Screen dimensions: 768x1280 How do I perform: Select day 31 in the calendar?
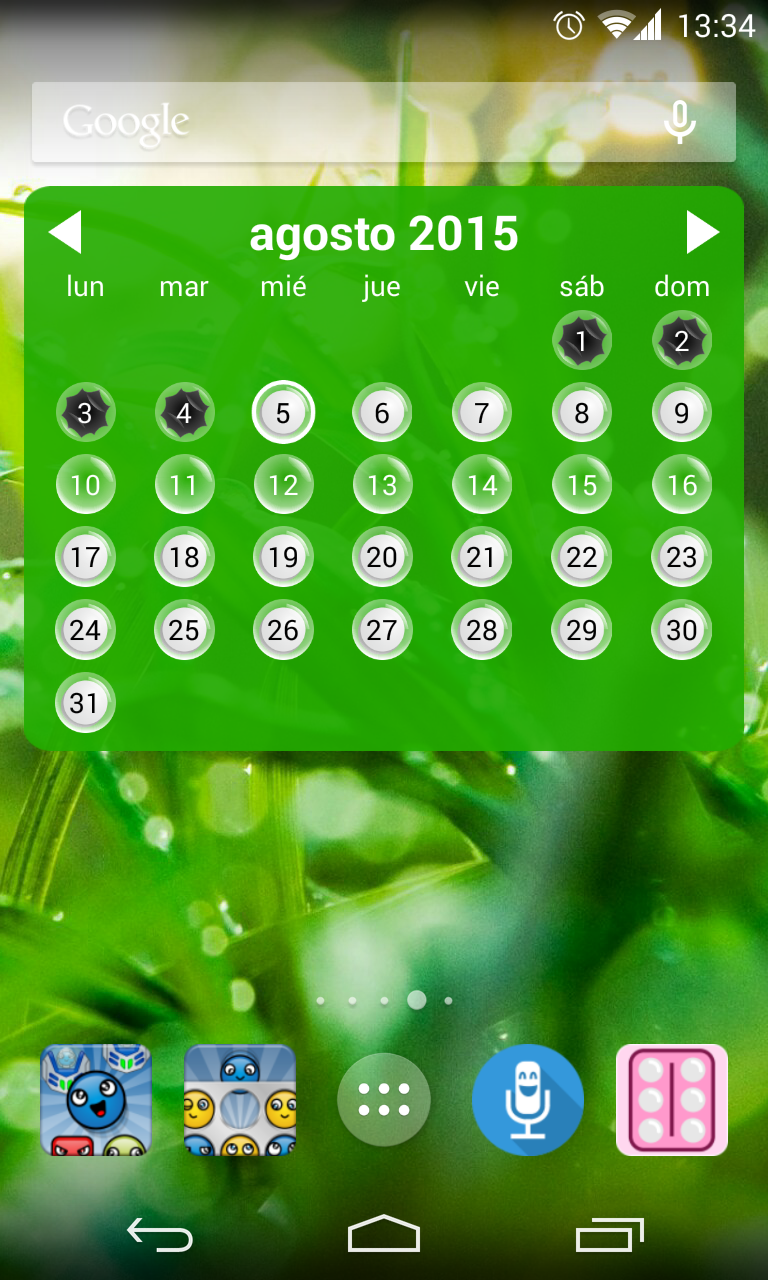coord(85,703)
